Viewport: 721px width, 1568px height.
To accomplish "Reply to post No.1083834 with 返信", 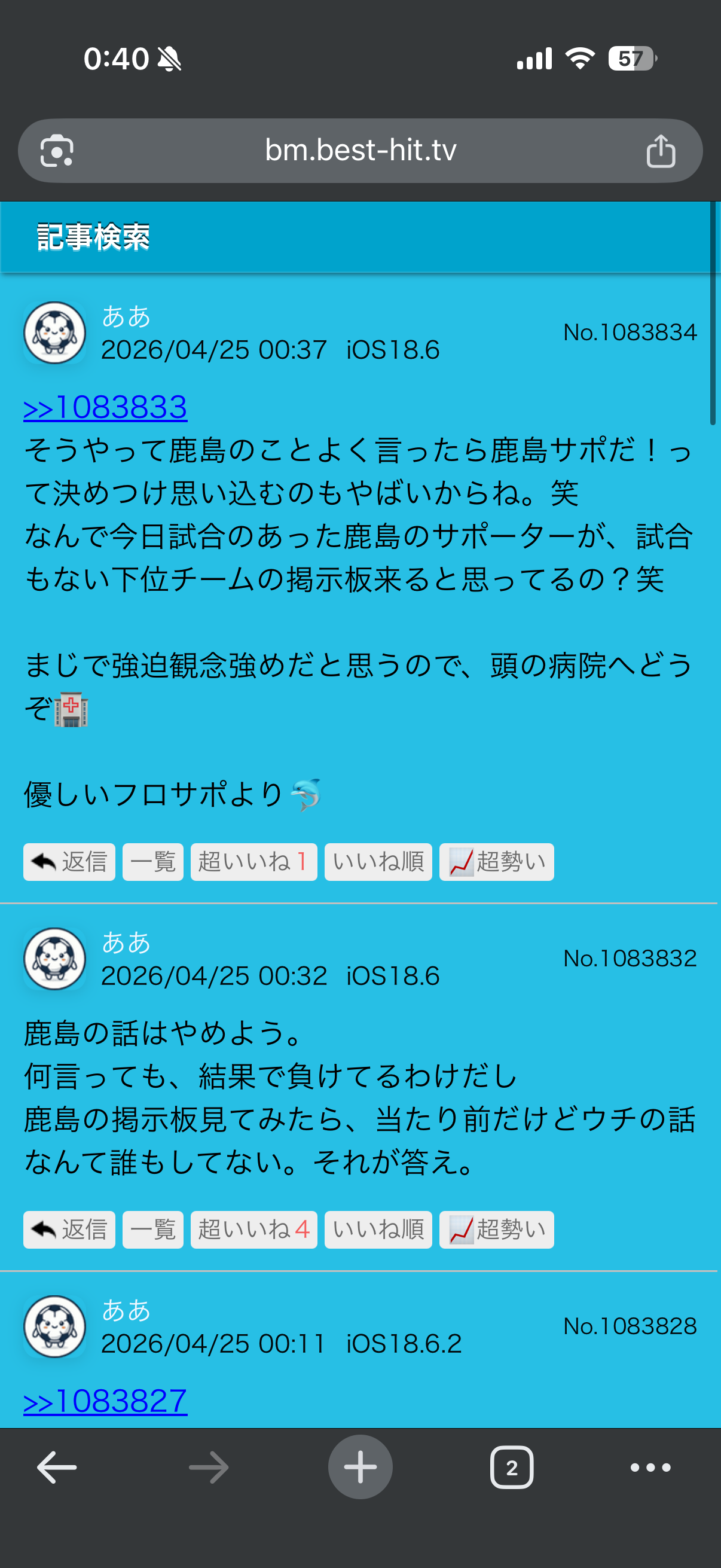I will point(69,861).
